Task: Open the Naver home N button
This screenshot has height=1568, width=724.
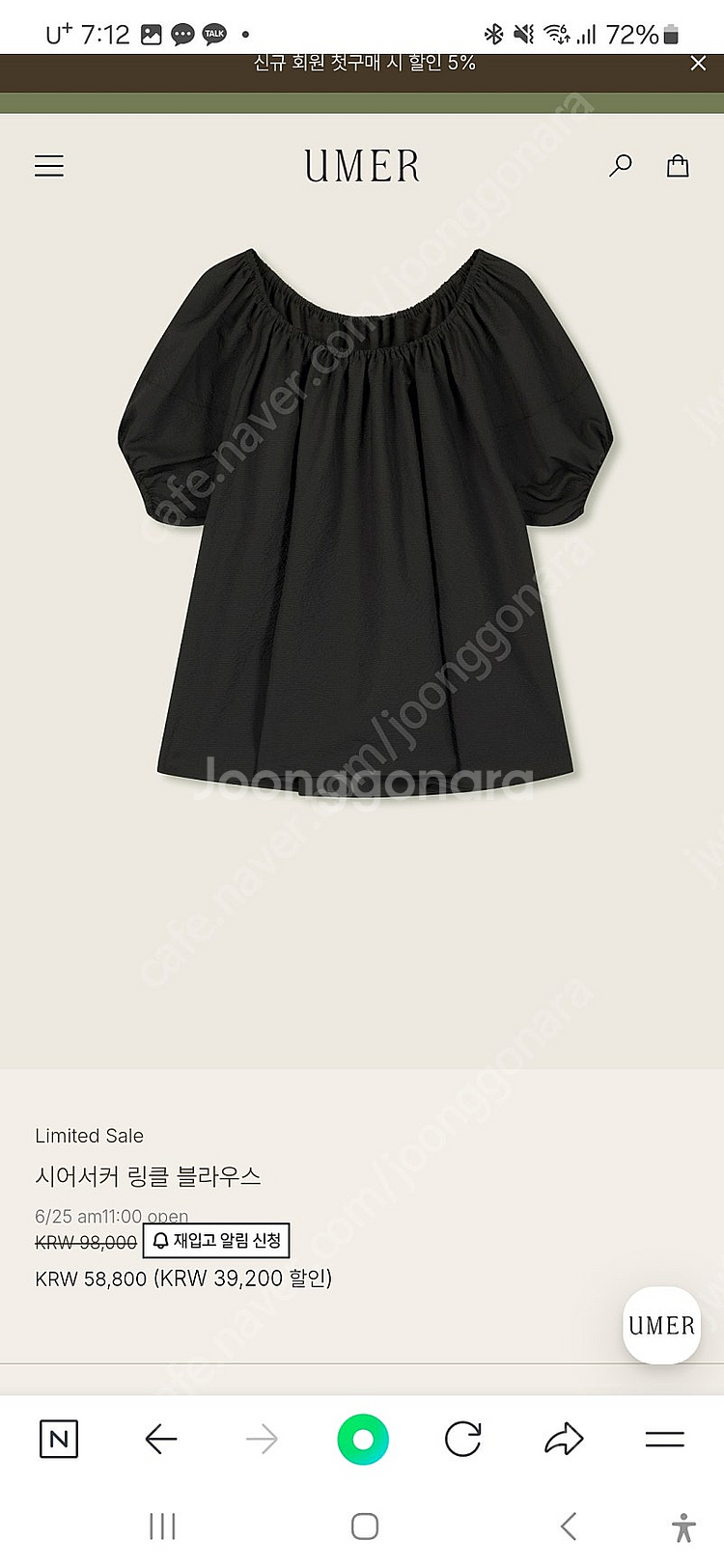Action: tap(59, 1440)
